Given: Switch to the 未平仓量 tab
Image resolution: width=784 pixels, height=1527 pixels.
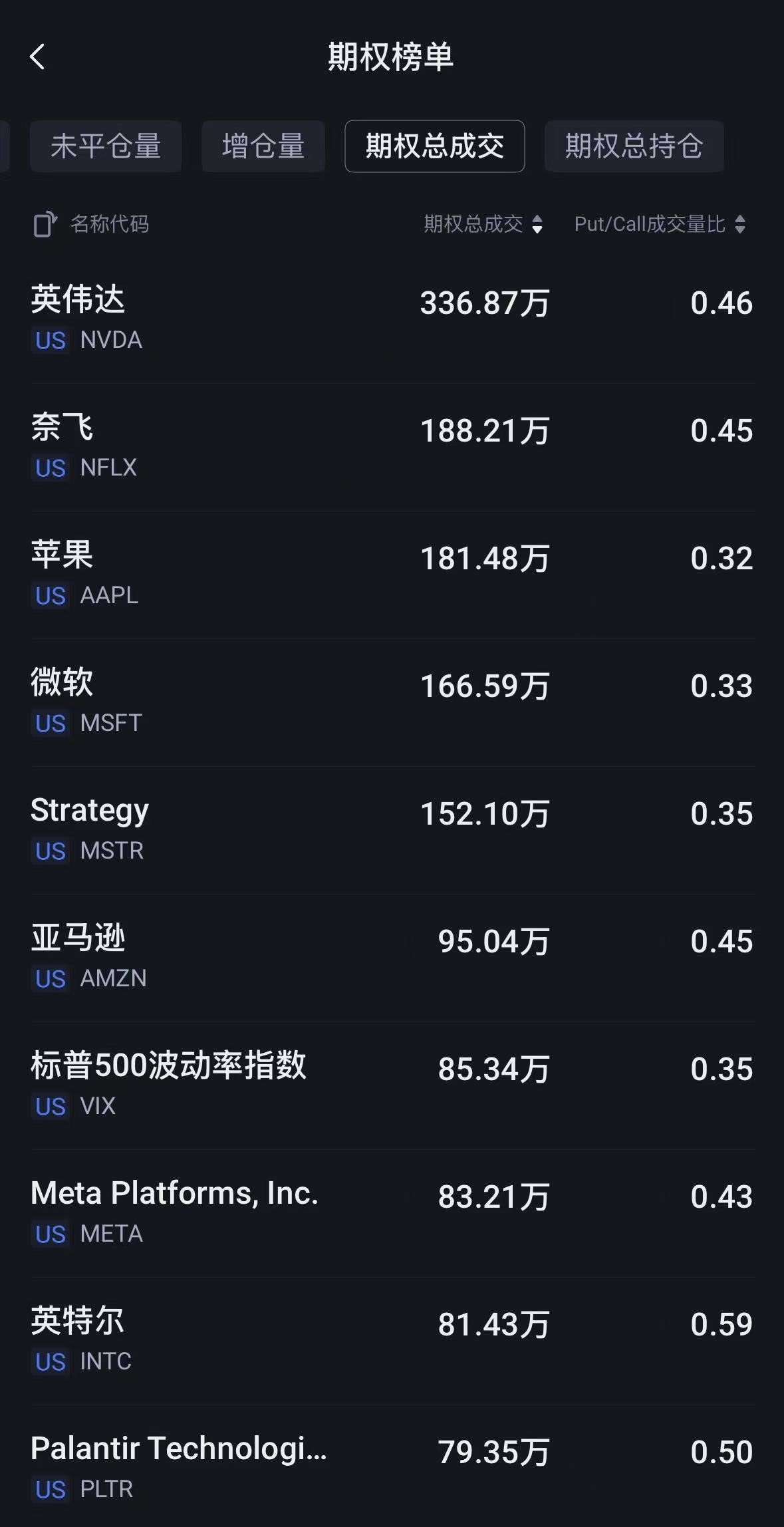Looking at the screenshot, I should [106, 146].
